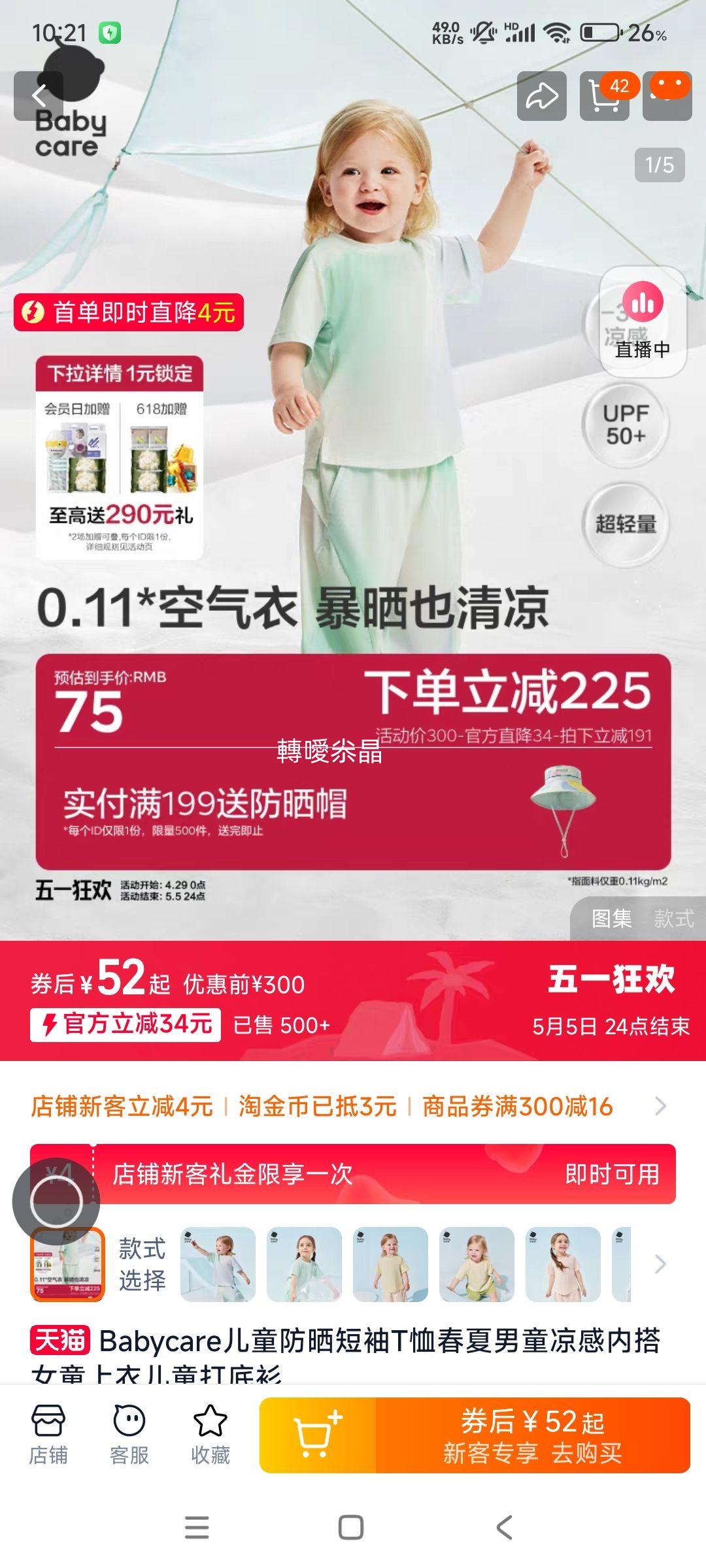Switch to the 图集 tab
The image size is (706, 1568).
[x=611, y=918]
